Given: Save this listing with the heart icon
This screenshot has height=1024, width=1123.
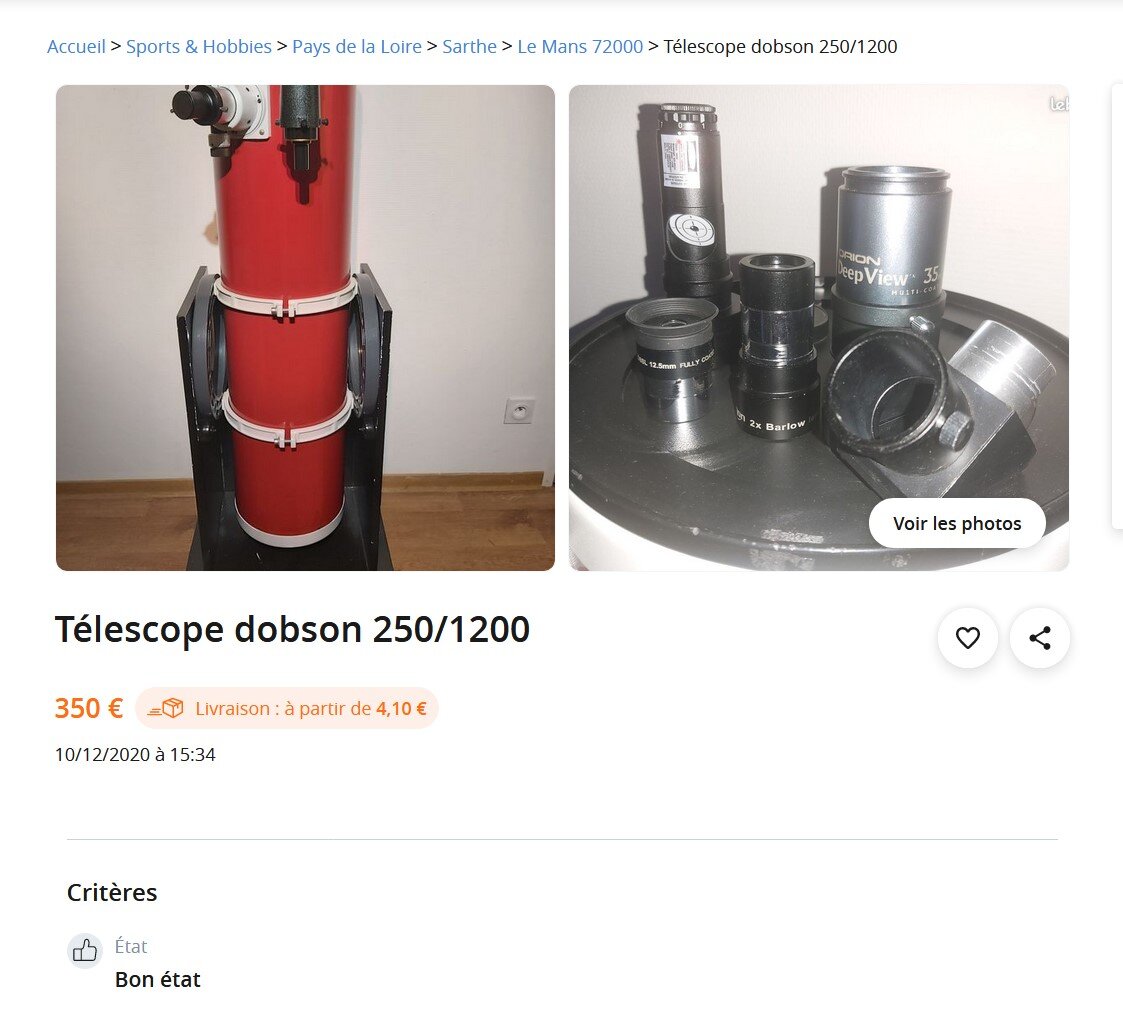Looking at the screenshot, I should [967, 638].
